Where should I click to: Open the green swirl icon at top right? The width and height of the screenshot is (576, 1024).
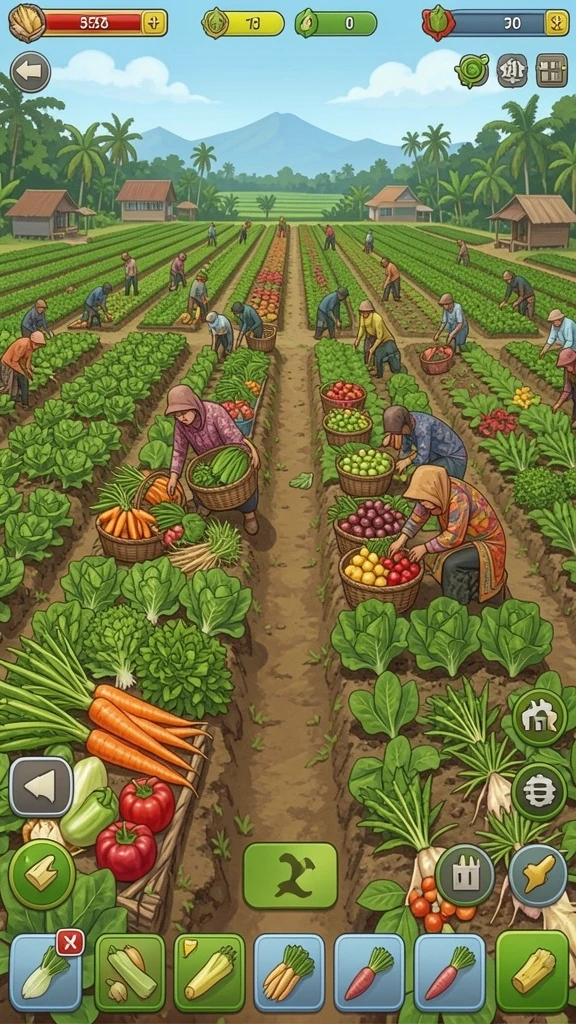click(472, 71)
